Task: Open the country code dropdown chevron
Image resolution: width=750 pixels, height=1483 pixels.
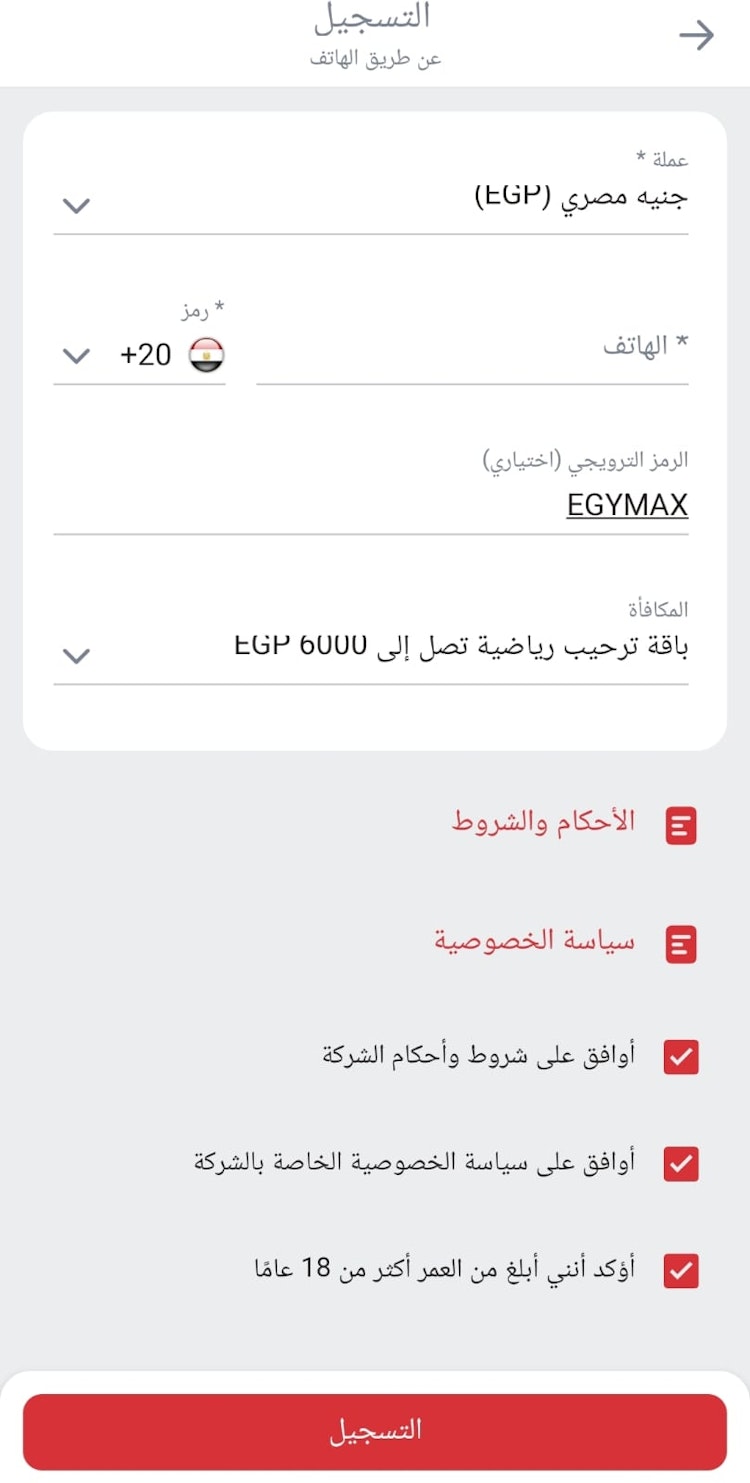Action: (x=74, y=354)
